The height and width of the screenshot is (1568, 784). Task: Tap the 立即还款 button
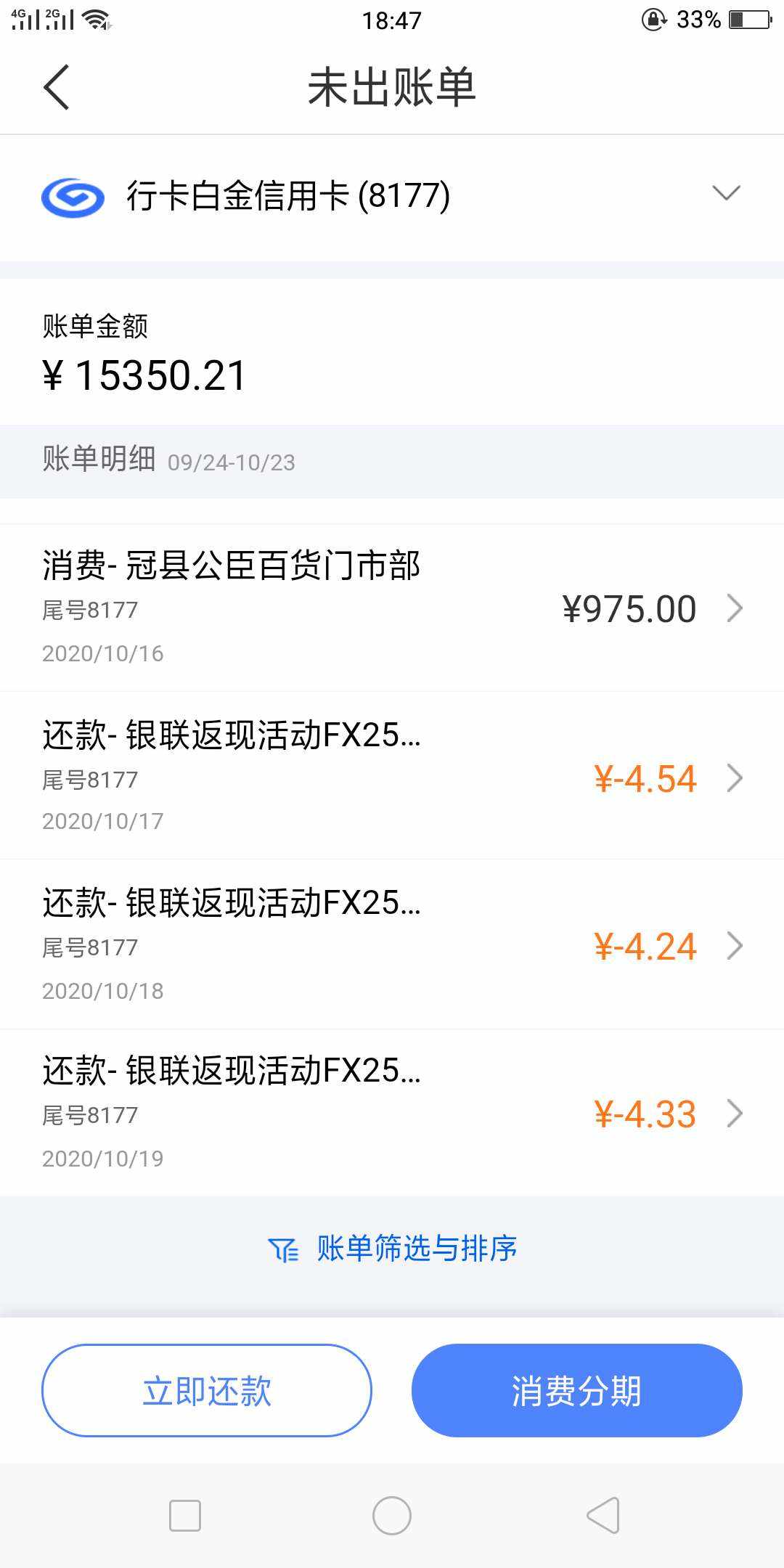207,1390
